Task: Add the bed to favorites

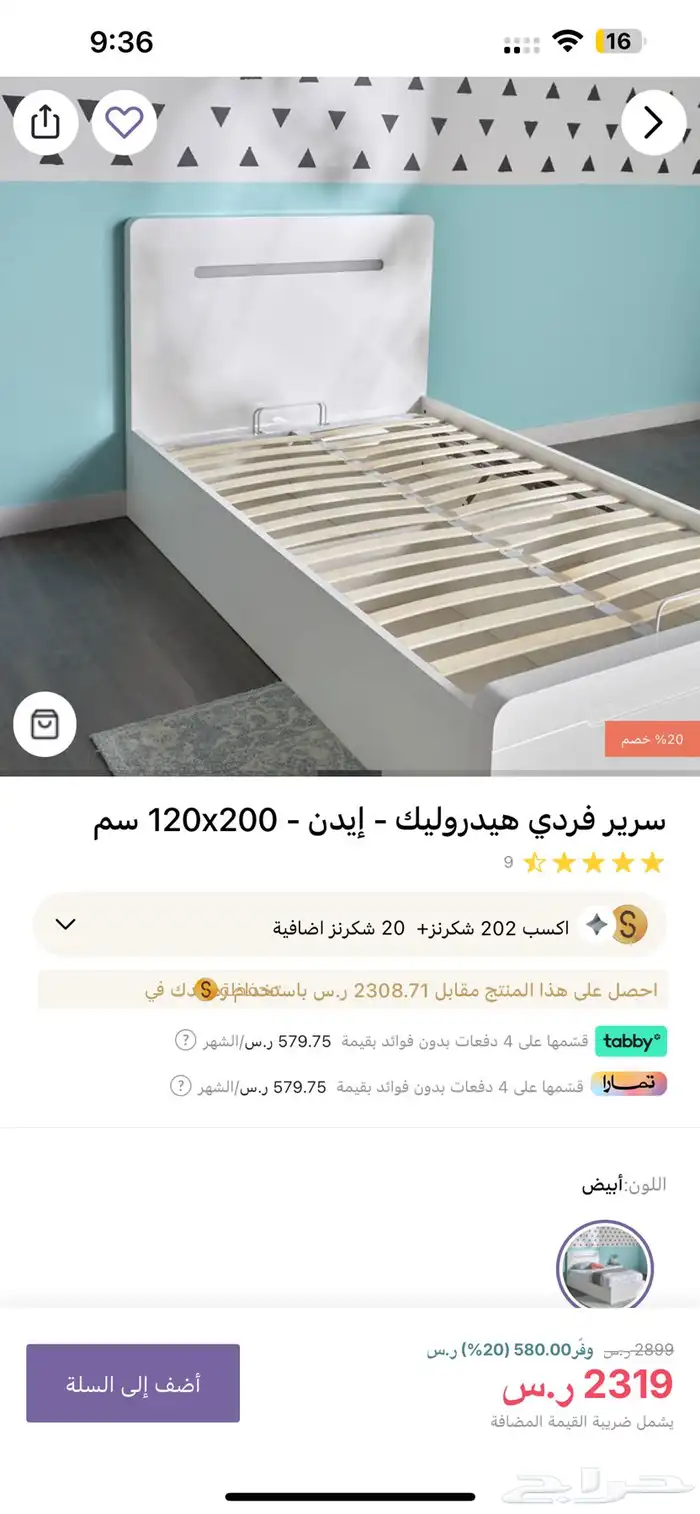Action: coord(124,122)
